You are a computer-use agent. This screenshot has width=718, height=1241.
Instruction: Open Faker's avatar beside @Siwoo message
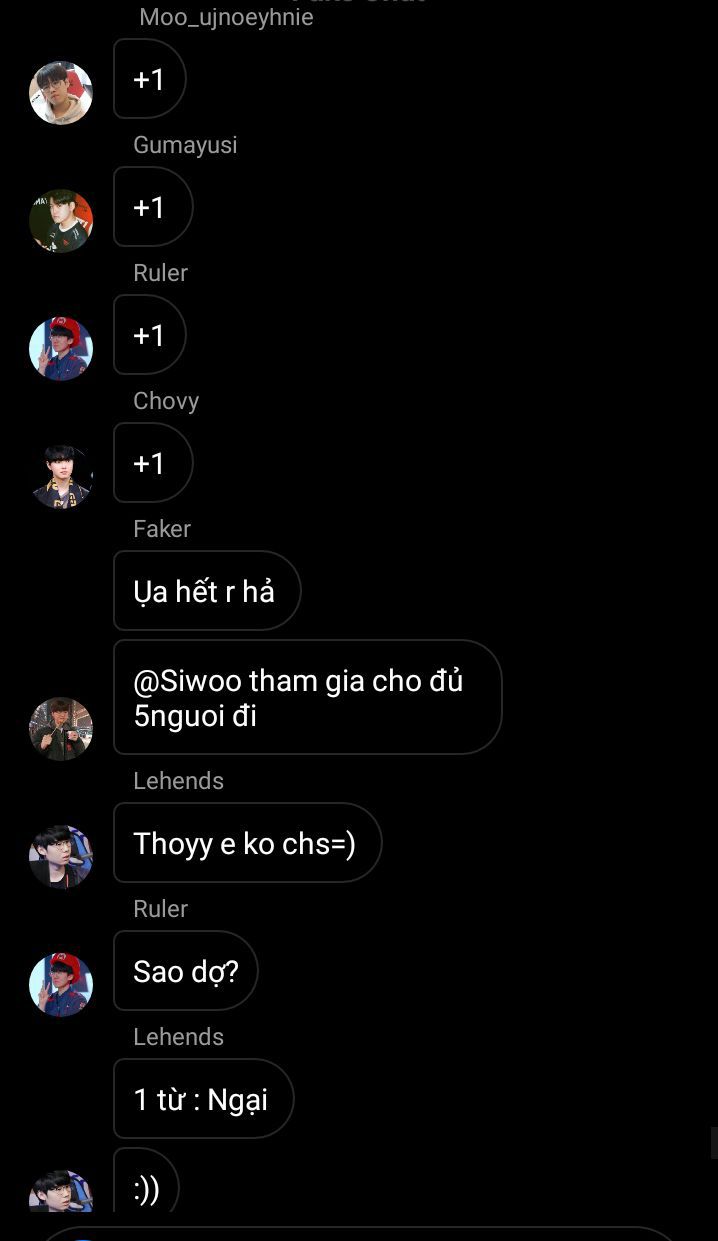point(61,729)
